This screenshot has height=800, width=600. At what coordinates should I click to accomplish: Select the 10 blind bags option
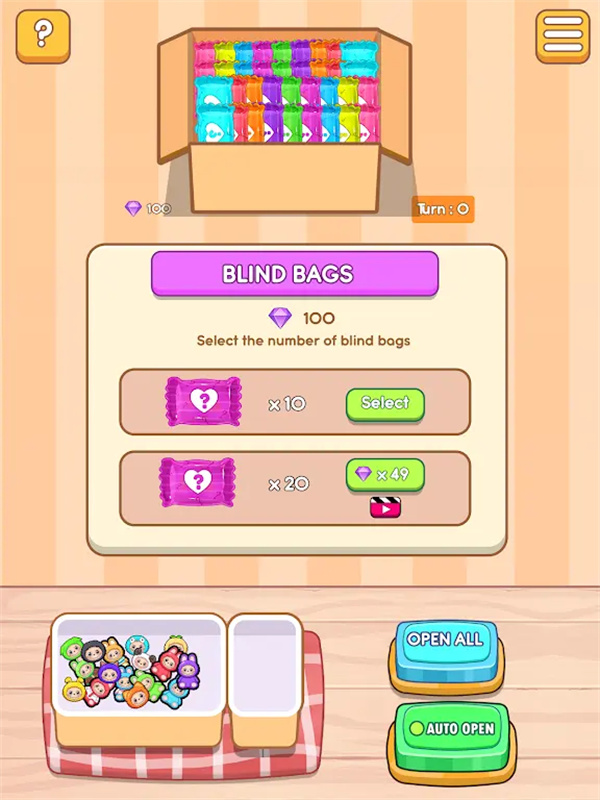(x=385, y=403)
